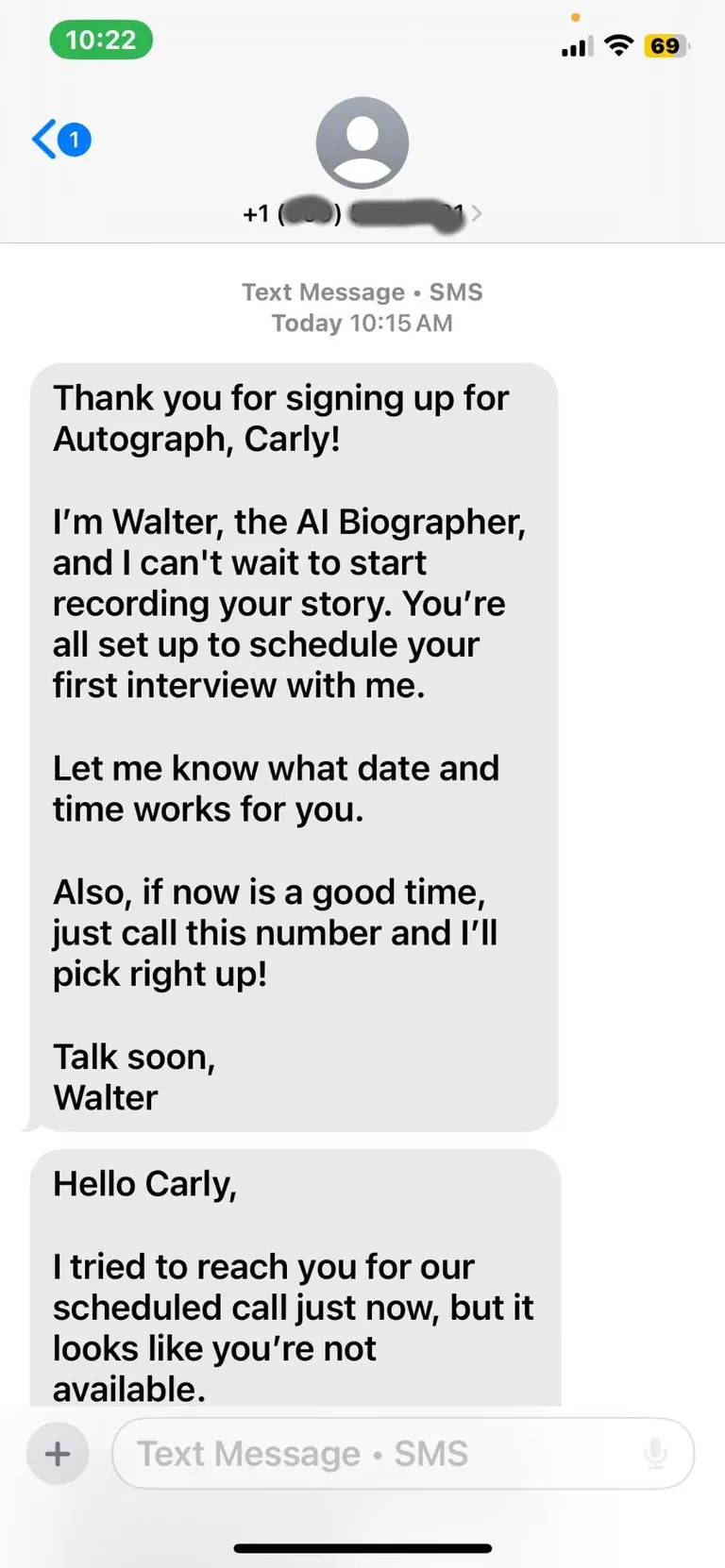Tap the battery indicator showing 69
This screenshot has width=725, height=1568.
click(664, 45)
